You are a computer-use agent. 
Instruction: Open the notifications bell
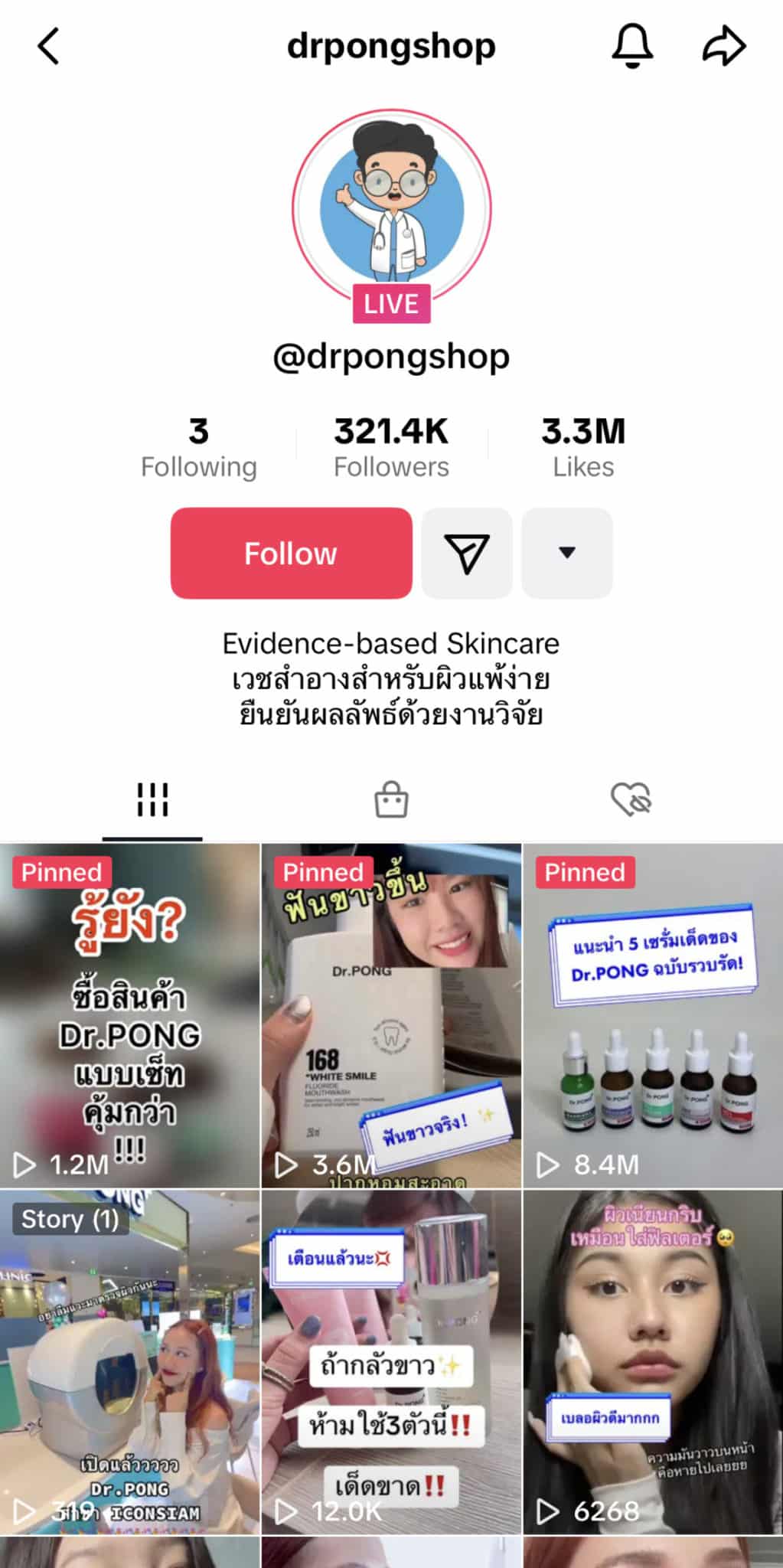click(x=632, y=46)
